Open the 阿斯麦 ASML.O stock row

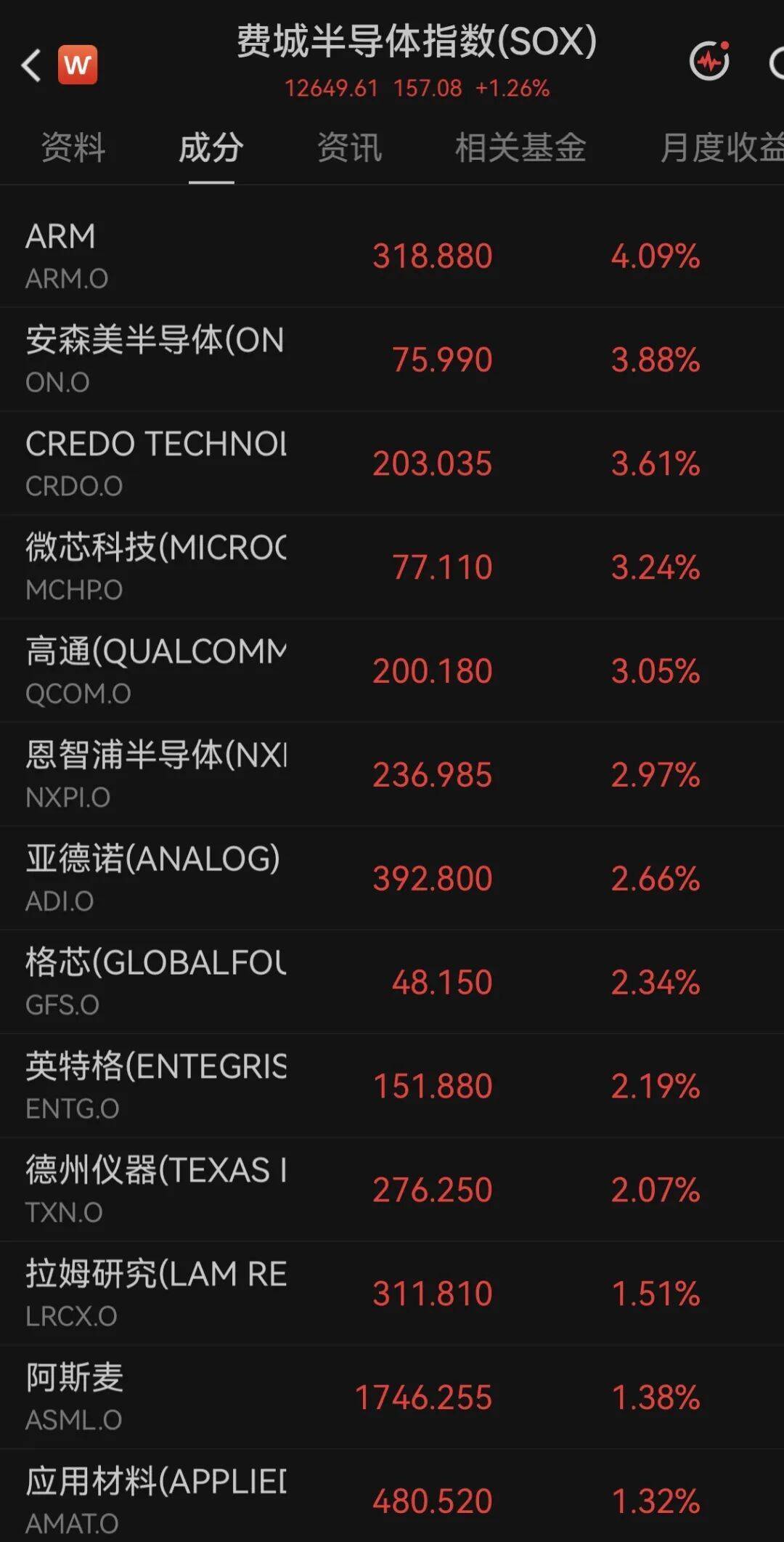392,1397
